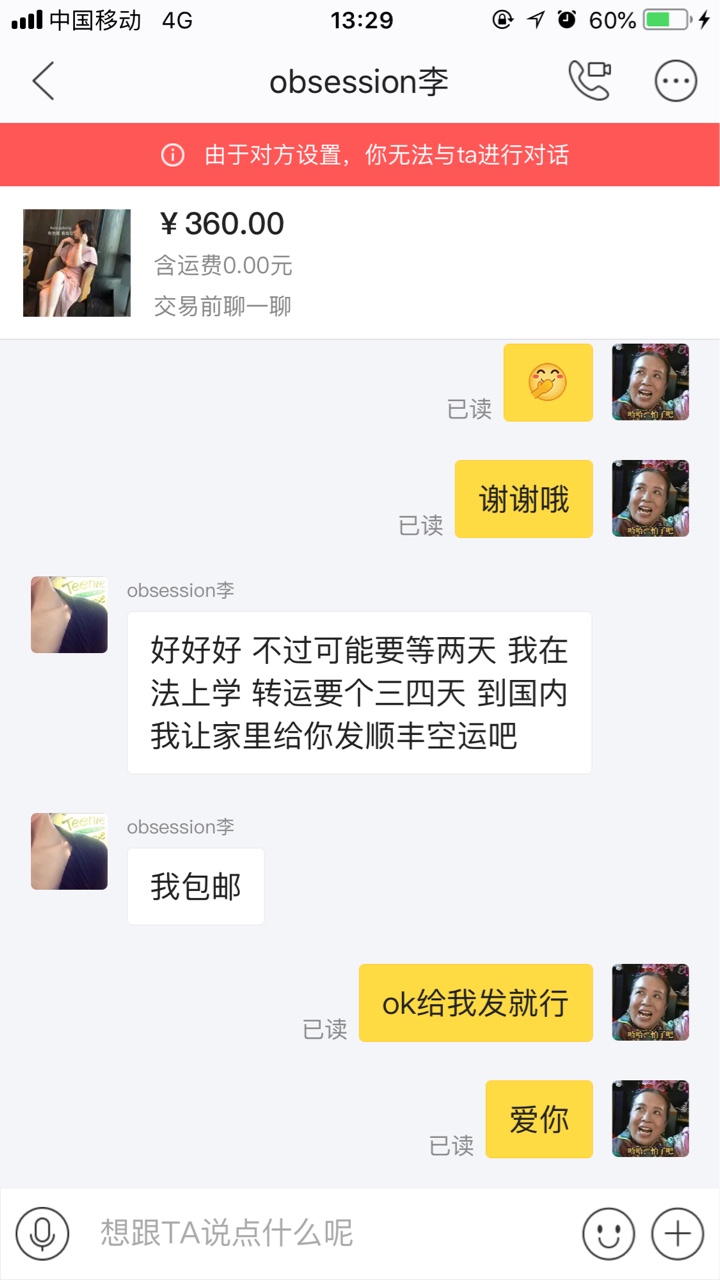Open the ¥360.00 item listing
720x1280 pixels.
click(360, 263)
